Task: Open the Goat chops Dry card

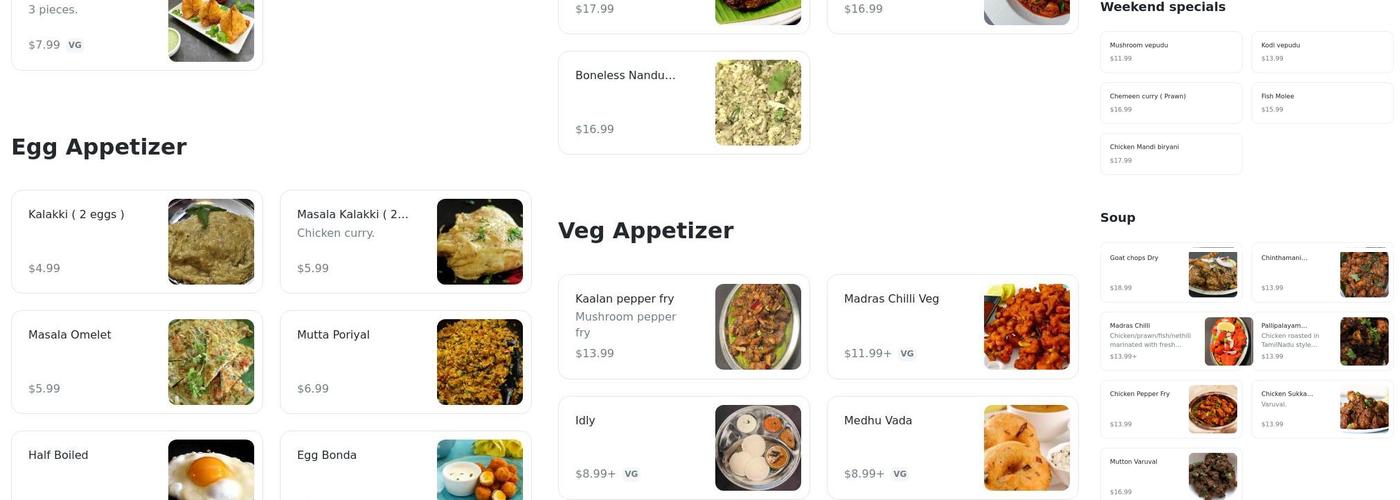Action: tap(1171, 272)
